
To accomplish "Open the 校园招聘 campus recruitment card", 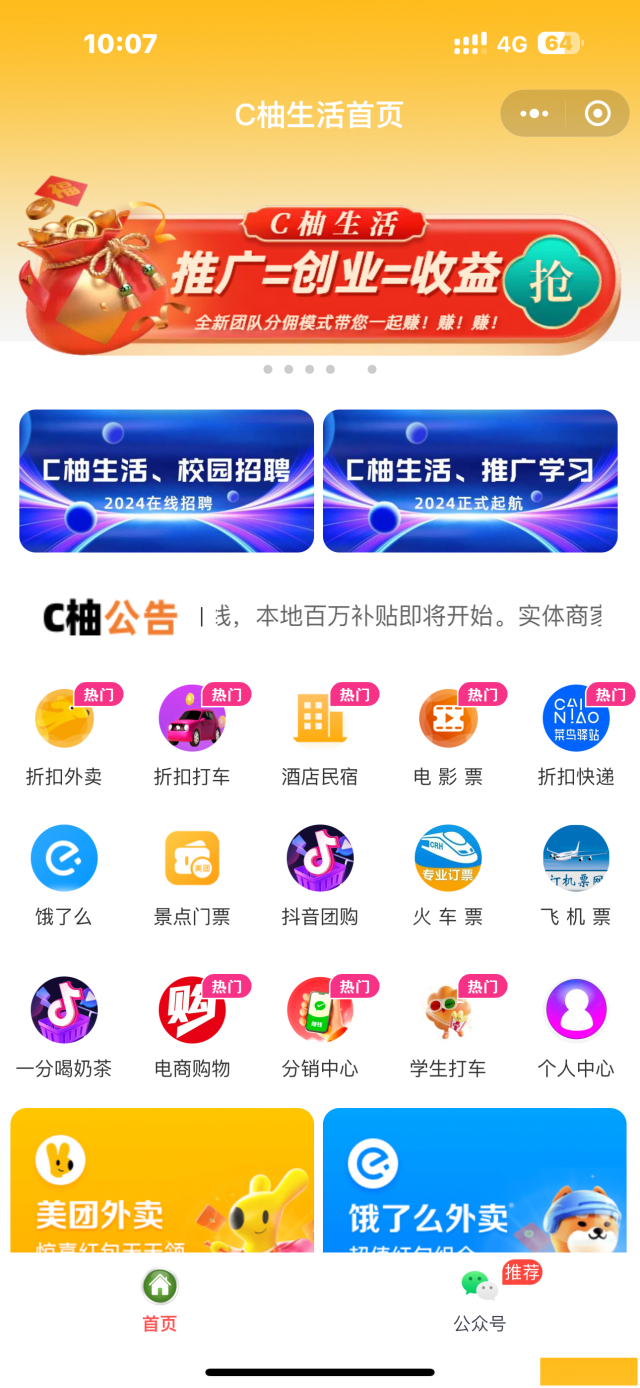I will point(166,481).
